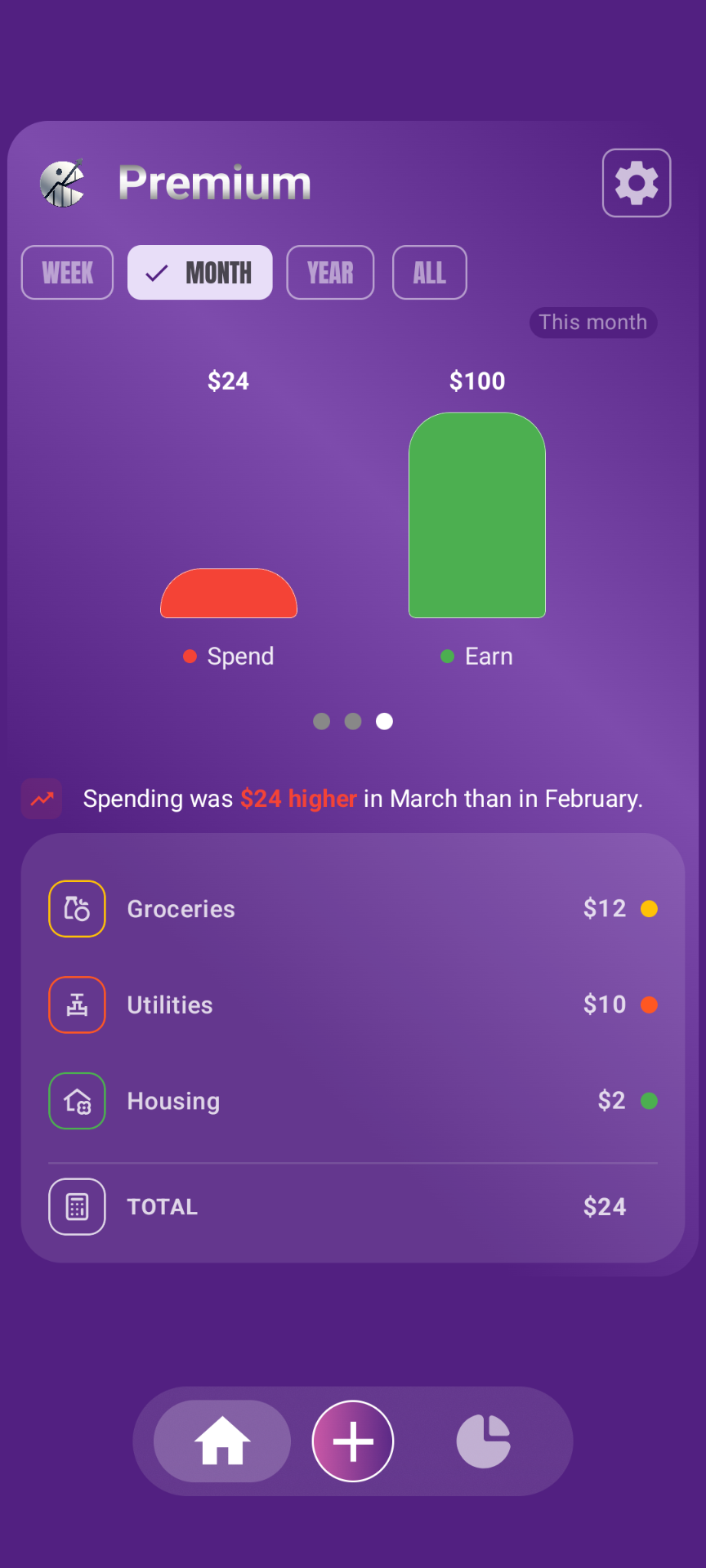
Task: Click the Premium app logo
Action: coord(62,182)
